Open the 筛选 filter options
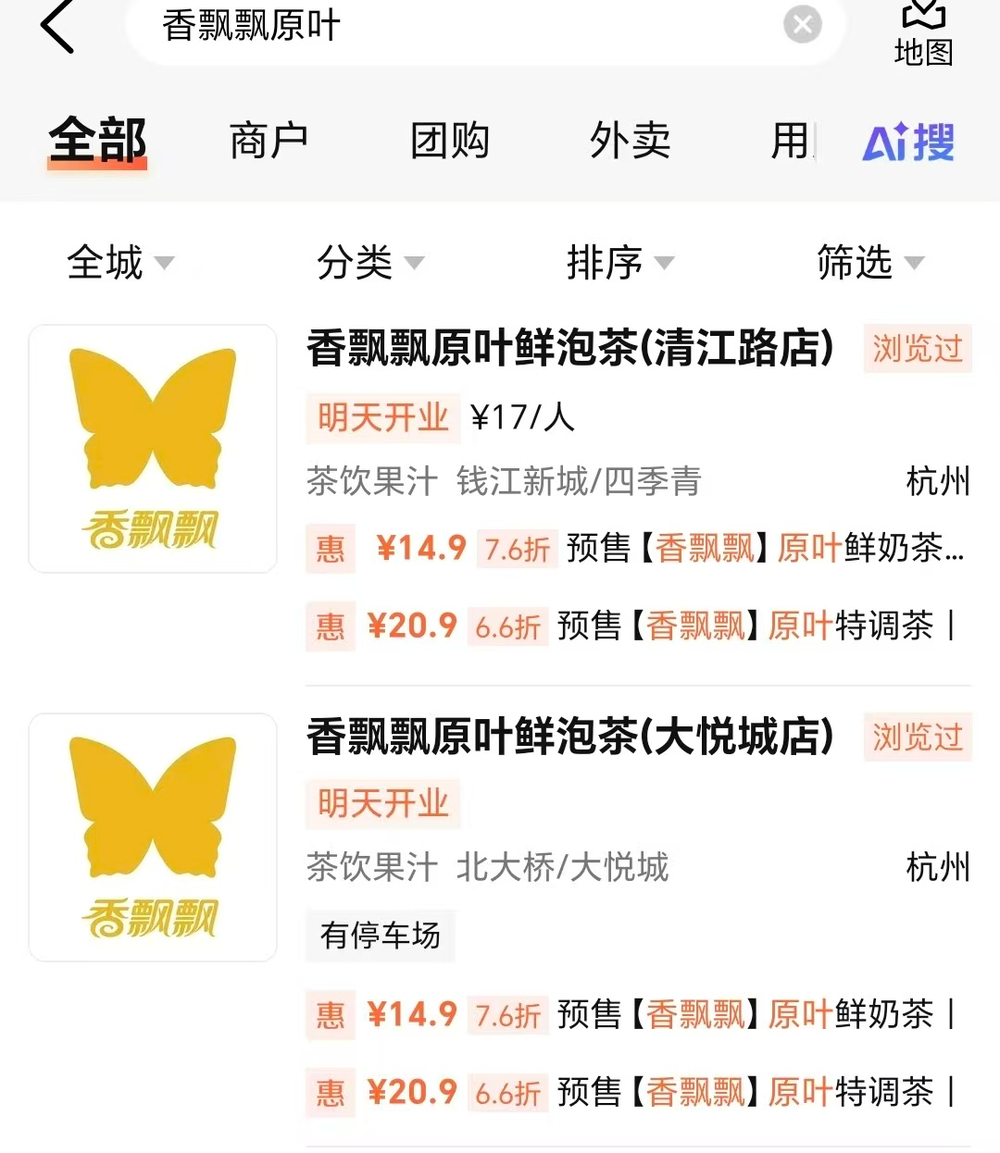1000x1153 pixels. [869, 263]
